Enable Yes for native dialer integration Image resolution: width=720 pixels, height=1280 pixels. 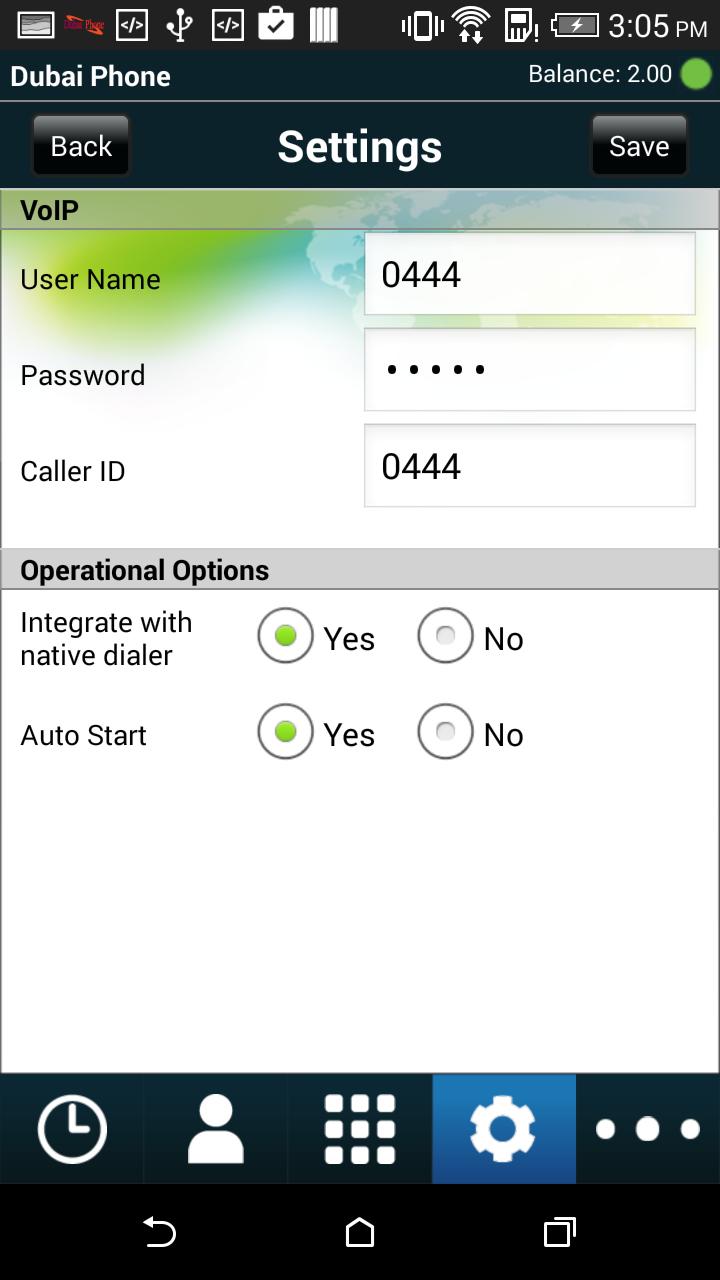point(285,637)
